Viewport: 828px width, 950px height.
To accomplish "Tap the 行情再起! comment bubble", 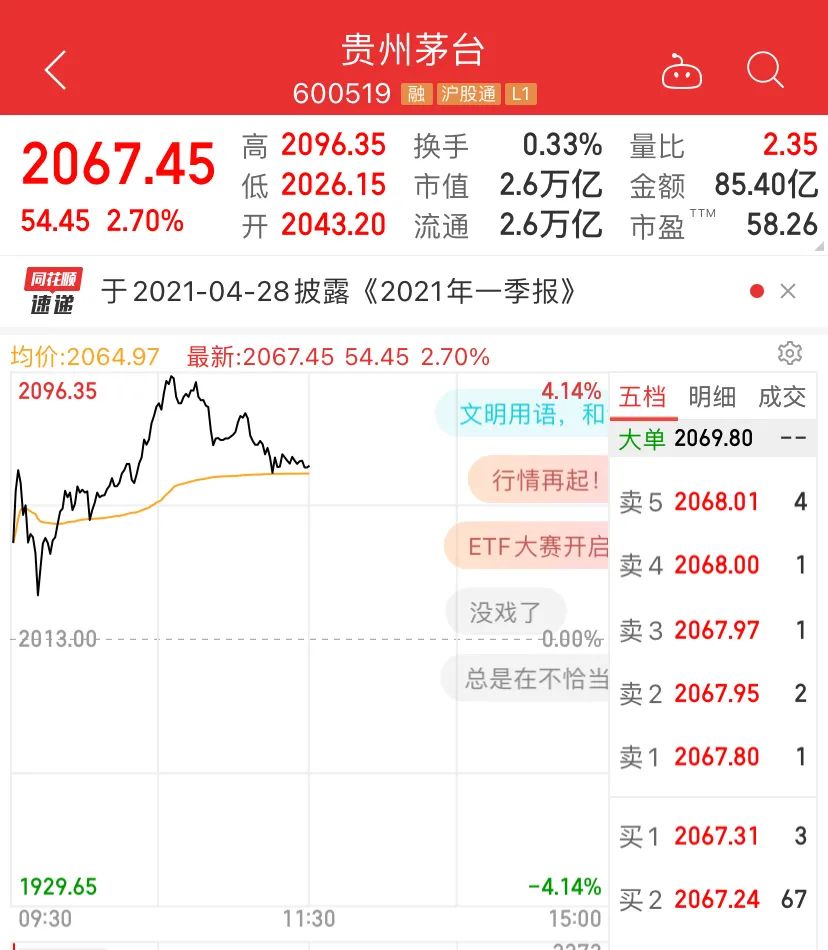I will click(x=538, y=480).
